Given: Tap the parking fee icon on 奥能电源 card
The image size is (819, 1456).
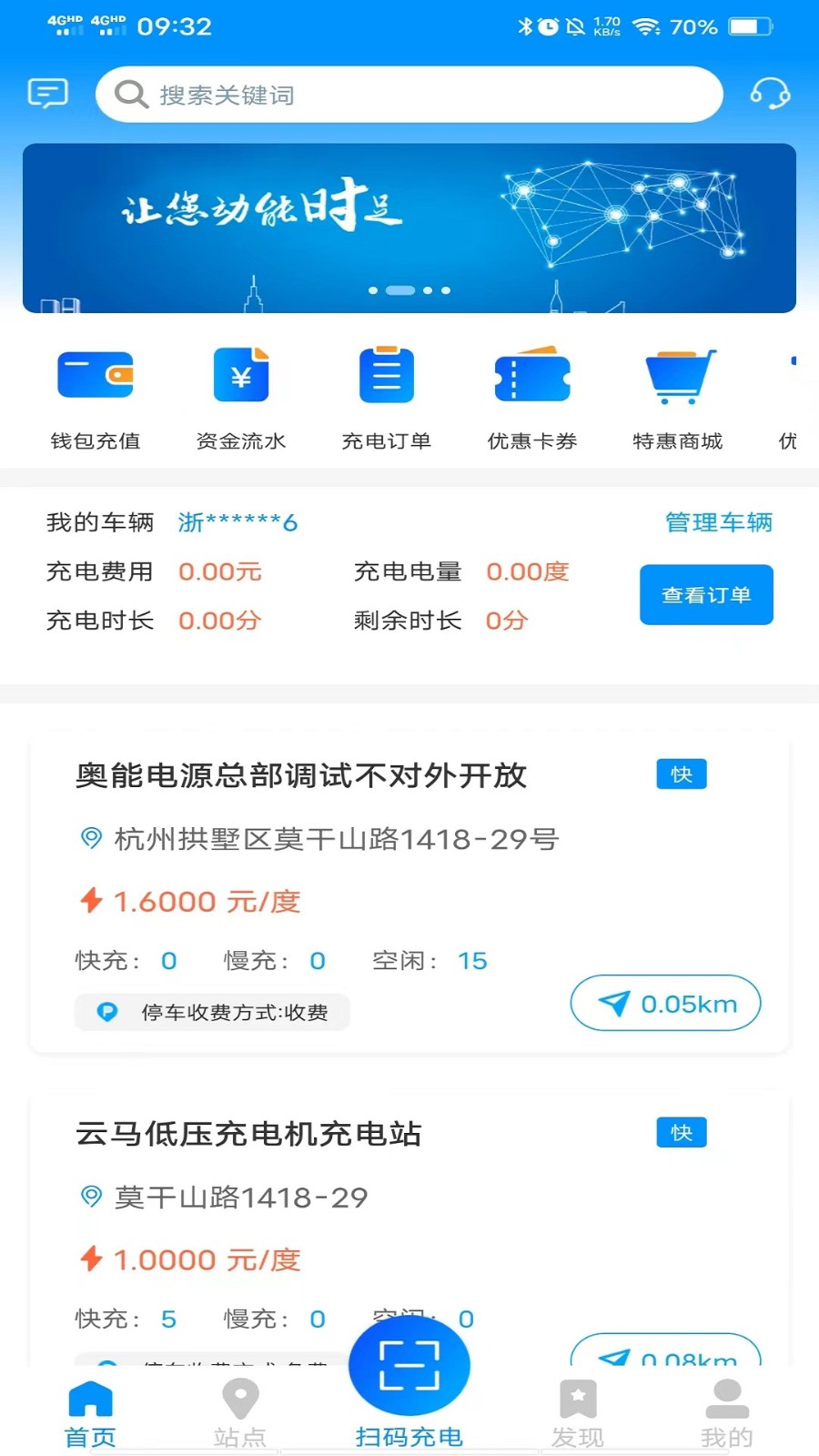Looking at the screenshot, I should click(107, 1011).
